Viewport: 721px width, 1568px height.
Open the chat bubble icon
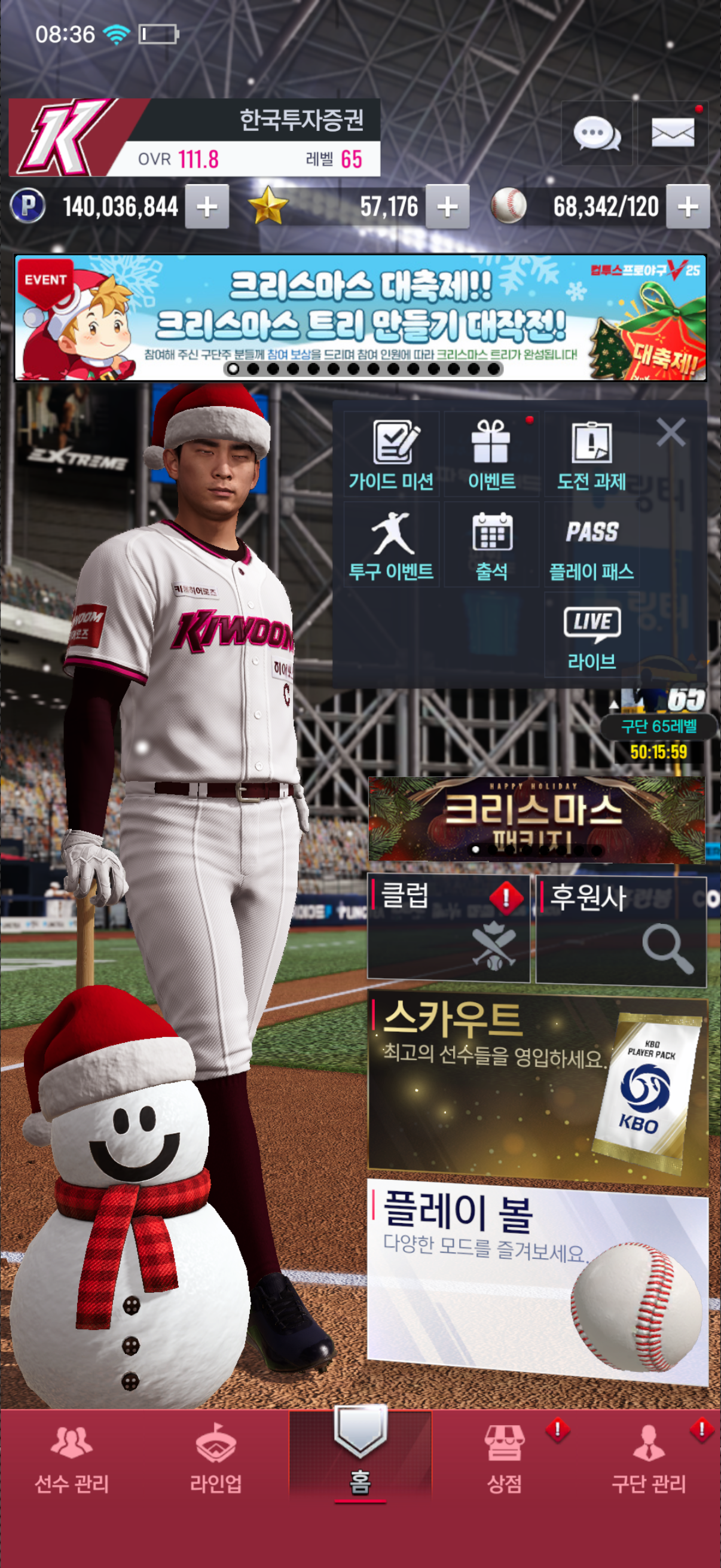[x=596, y=134]
